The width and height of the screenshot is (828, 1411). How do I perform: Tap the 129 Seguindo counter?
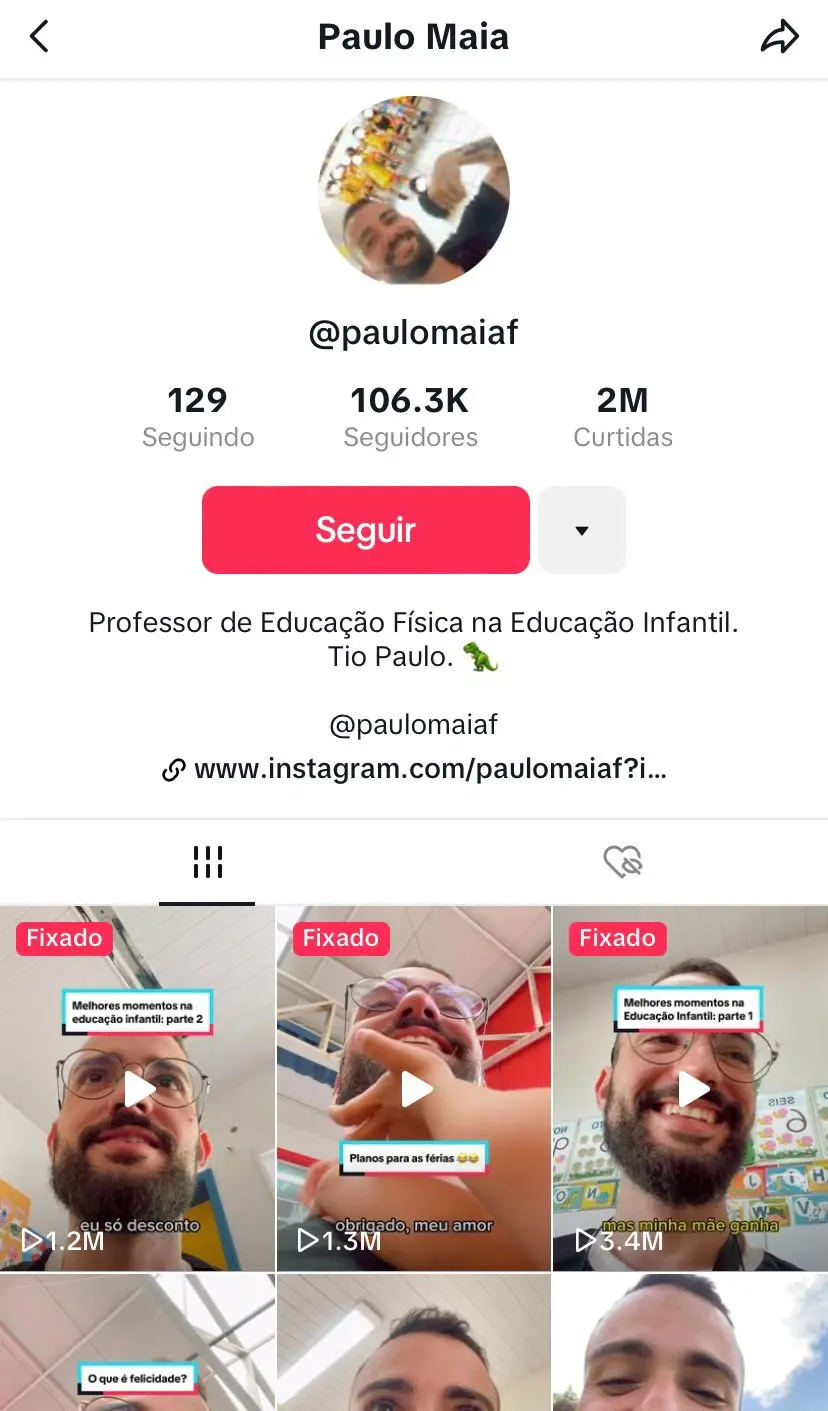click(198, 415)
